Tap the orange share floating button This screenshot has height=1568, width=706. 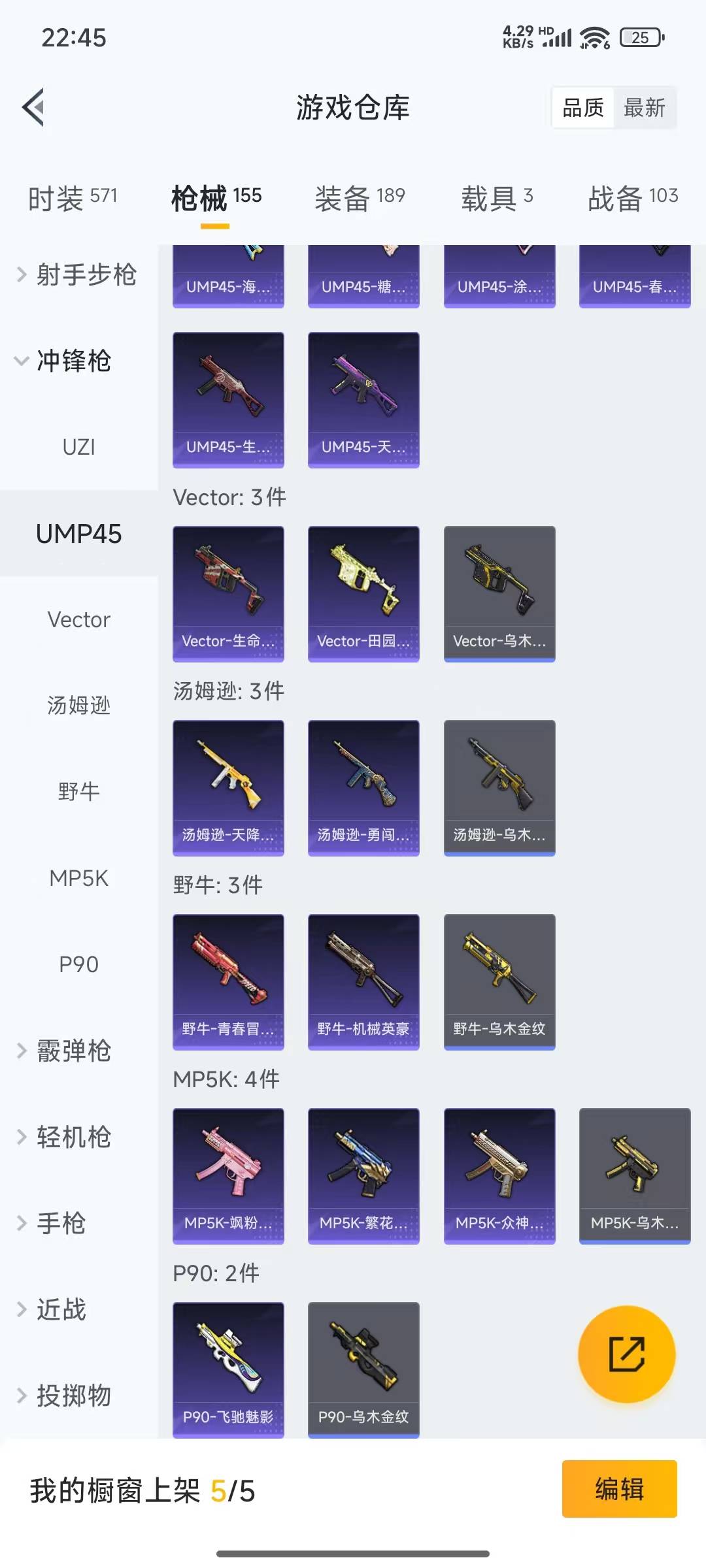(626, 1354)
